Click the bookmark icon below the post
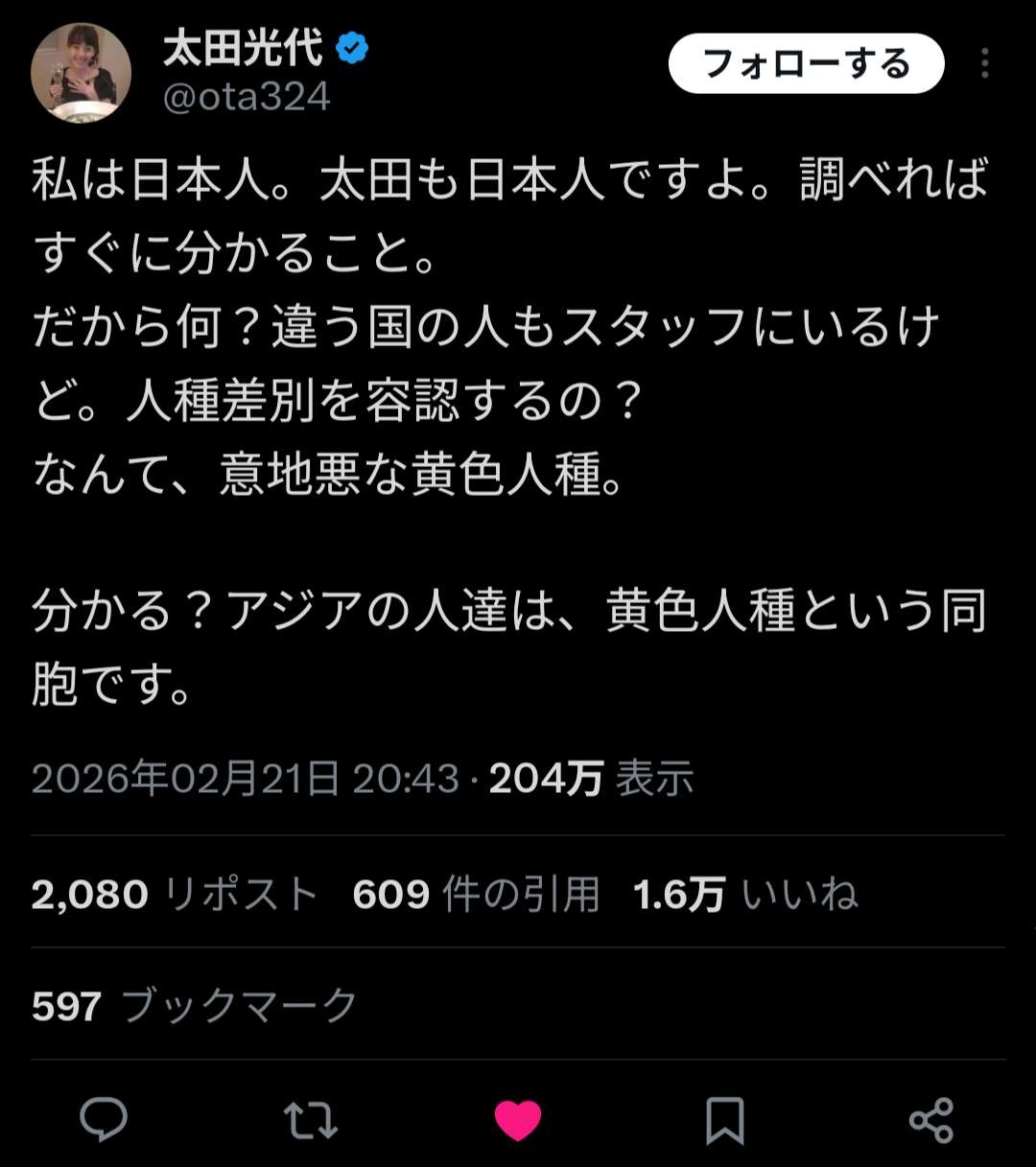Viewport: 1036px width, 1167px height. pyautogui.click(x=724, y=1117)
